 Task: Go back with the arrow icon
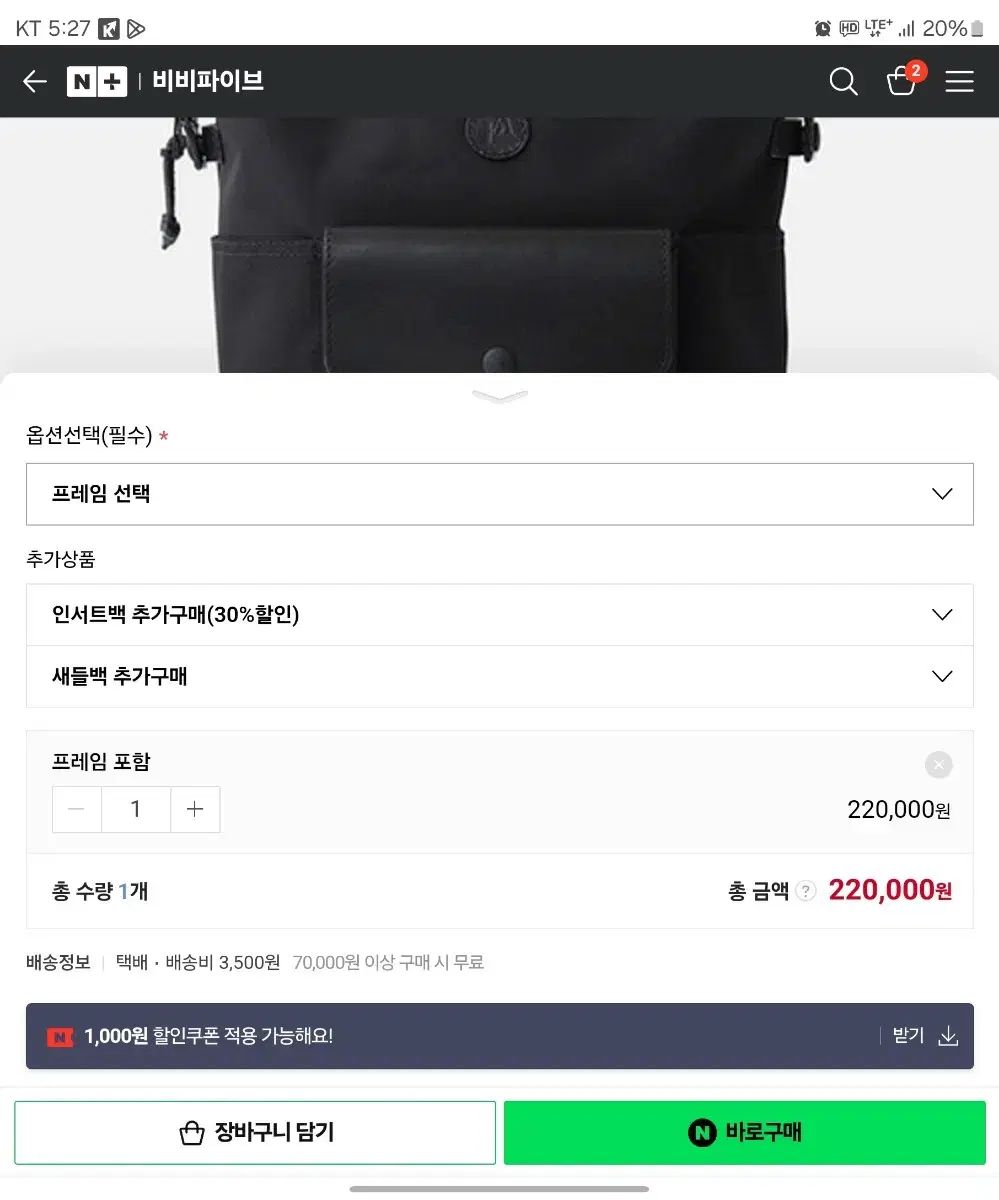35,81
